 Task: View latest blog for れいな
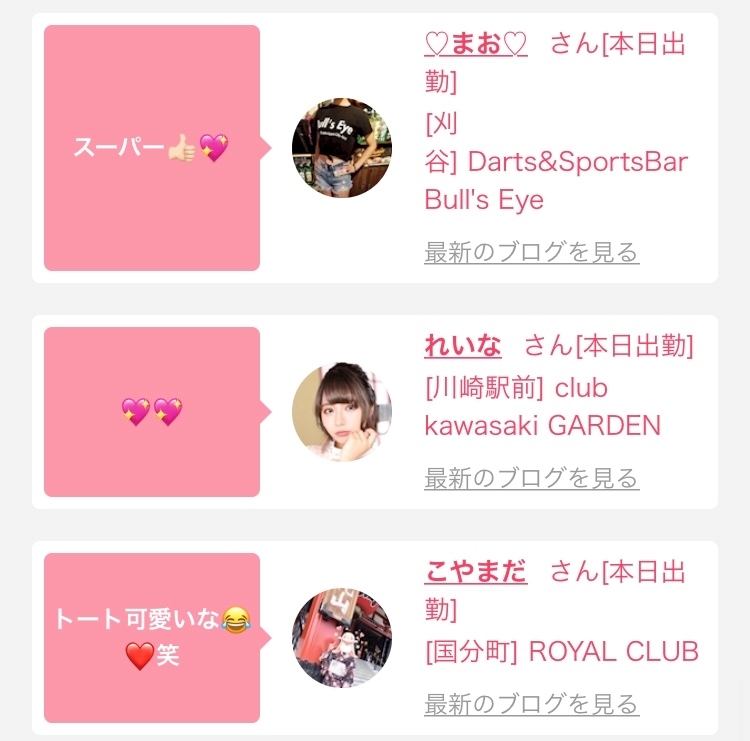(531, 478)
